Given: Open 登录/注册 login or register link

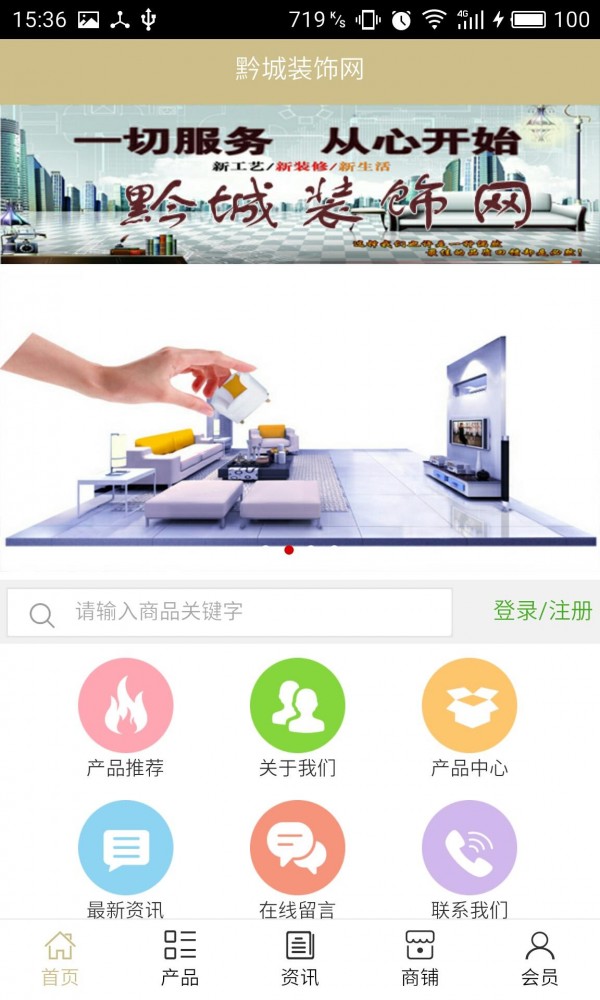Looking at the screenshot, I should [542, 611].
